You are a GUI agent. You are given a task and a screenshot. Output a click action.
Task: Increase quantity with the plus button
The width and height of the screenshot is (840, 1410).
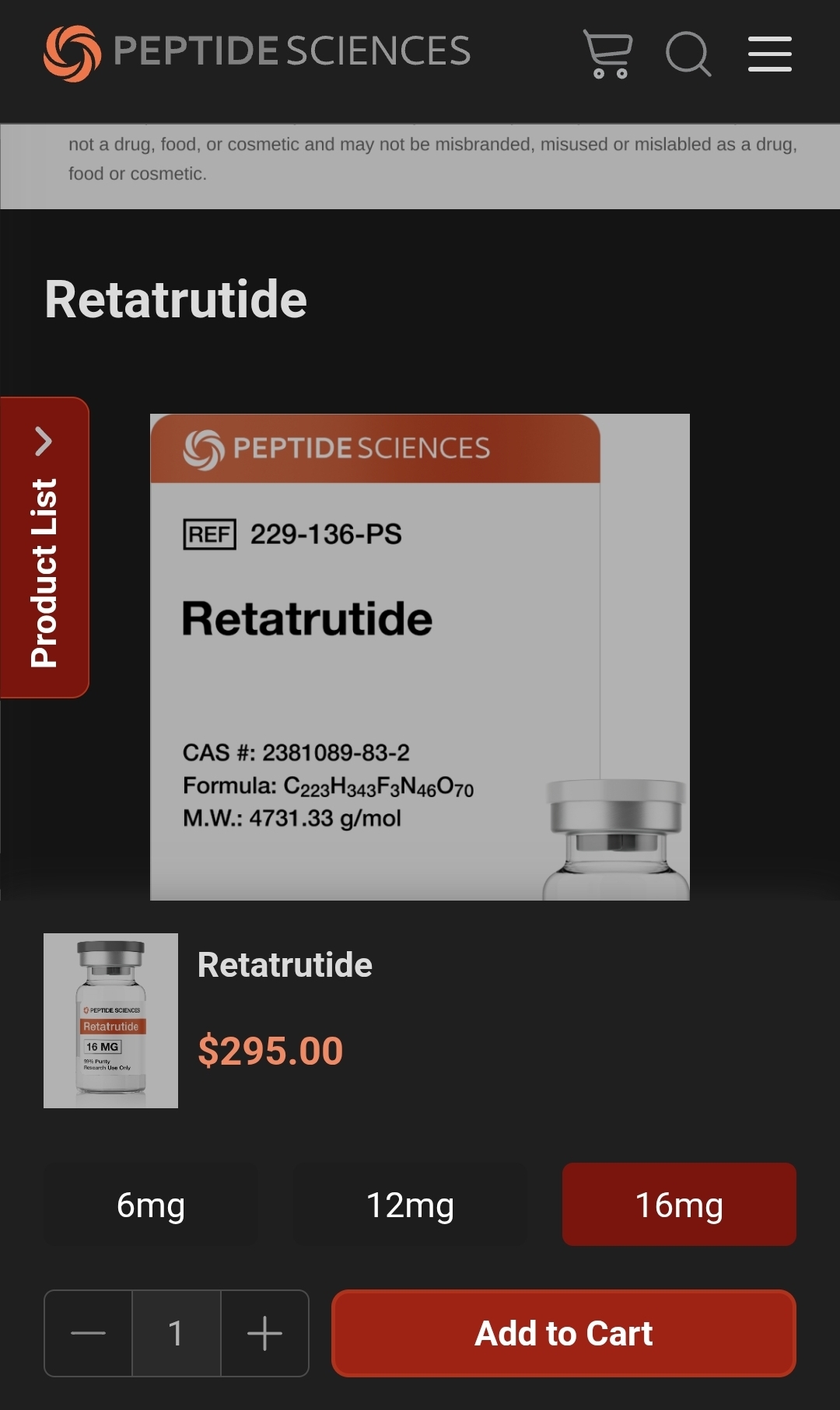pos(264,1333)
